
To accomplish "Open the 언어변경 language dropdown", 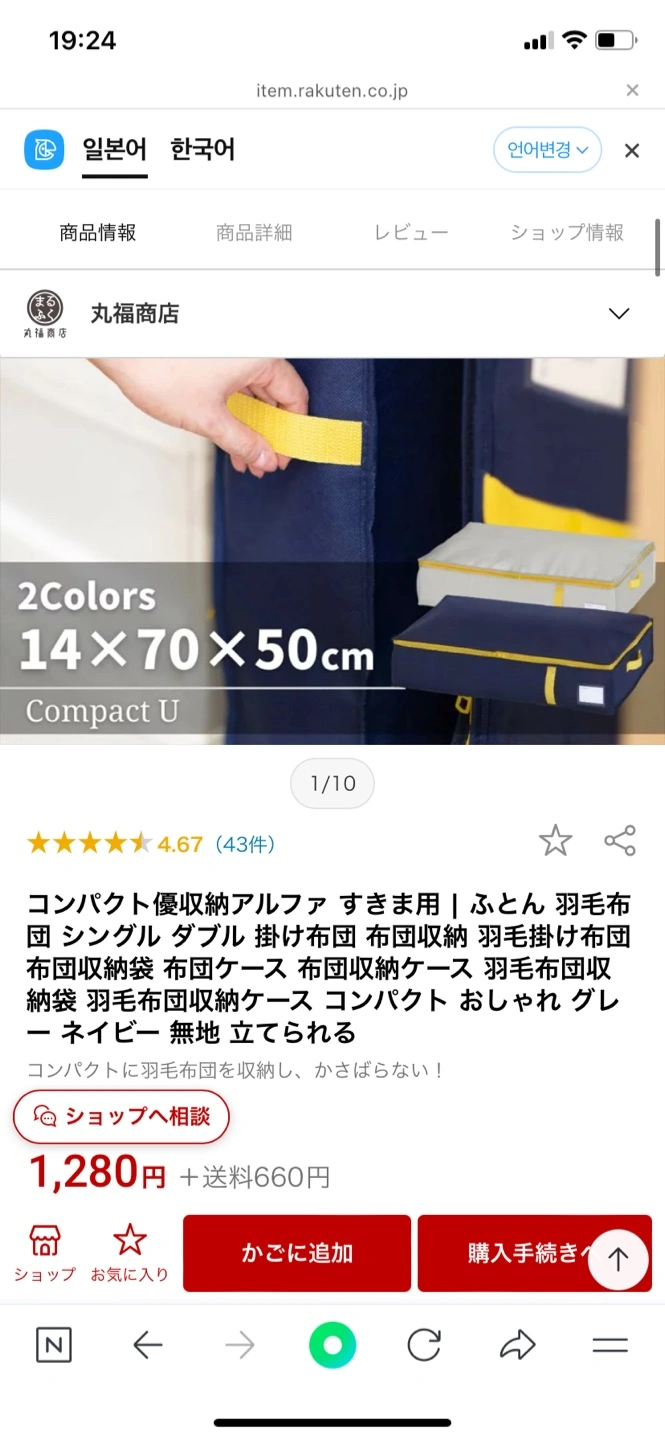I will coord(547,150).
